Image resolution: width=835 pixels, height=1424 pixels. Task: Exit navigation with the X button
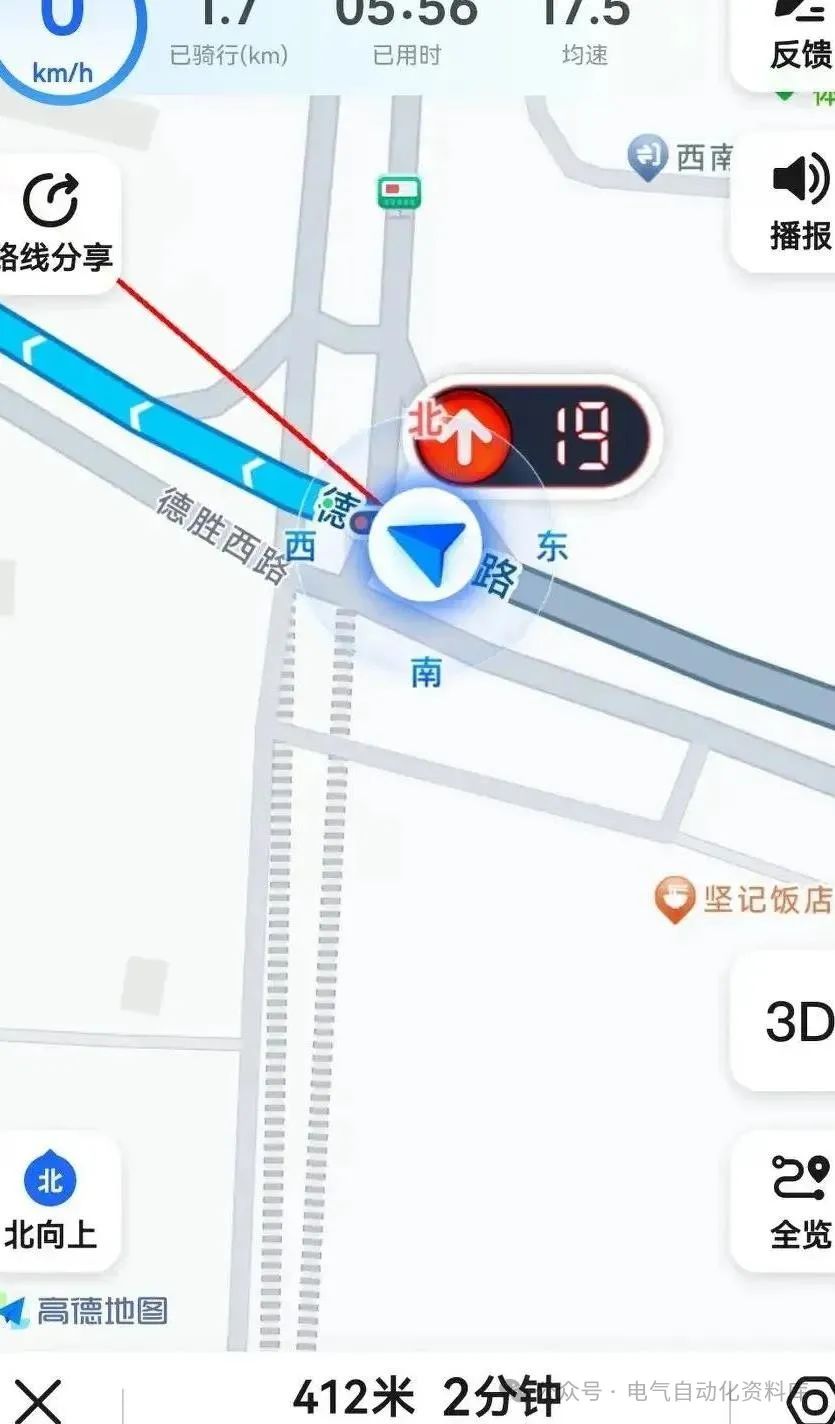(x=38, y=1400)
